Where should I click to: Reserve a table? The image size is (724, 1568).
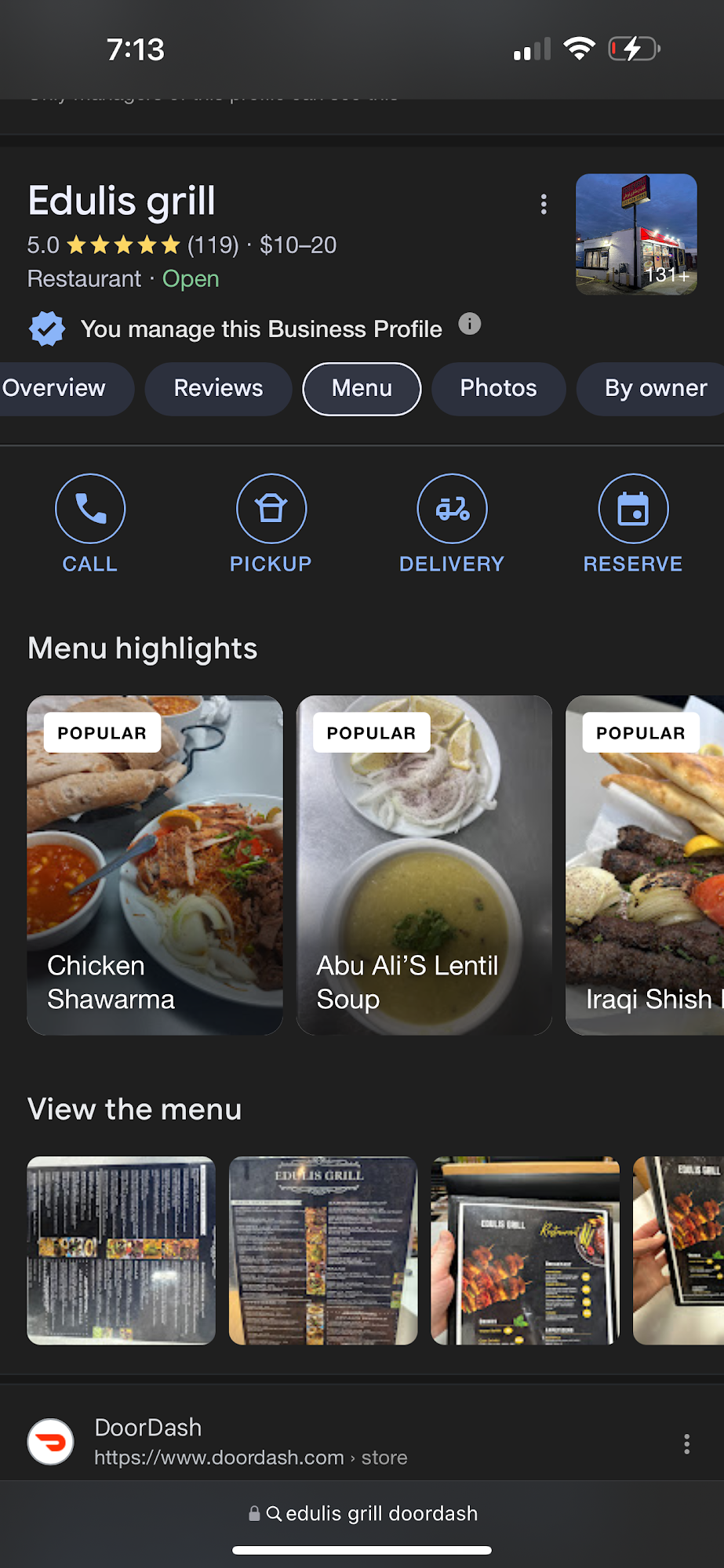(633, 523)
